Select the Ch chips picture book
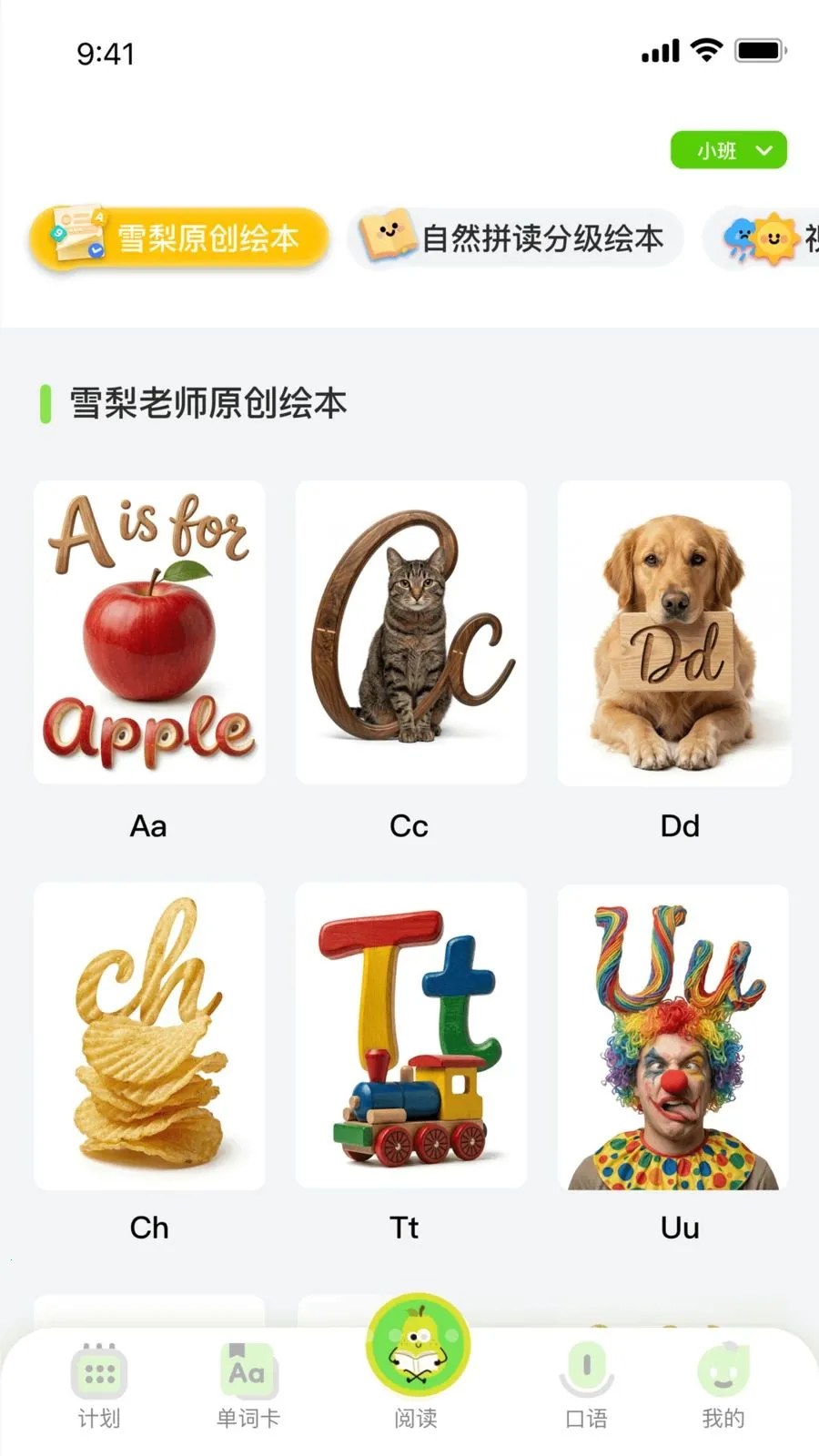 tap(148, 1035)
